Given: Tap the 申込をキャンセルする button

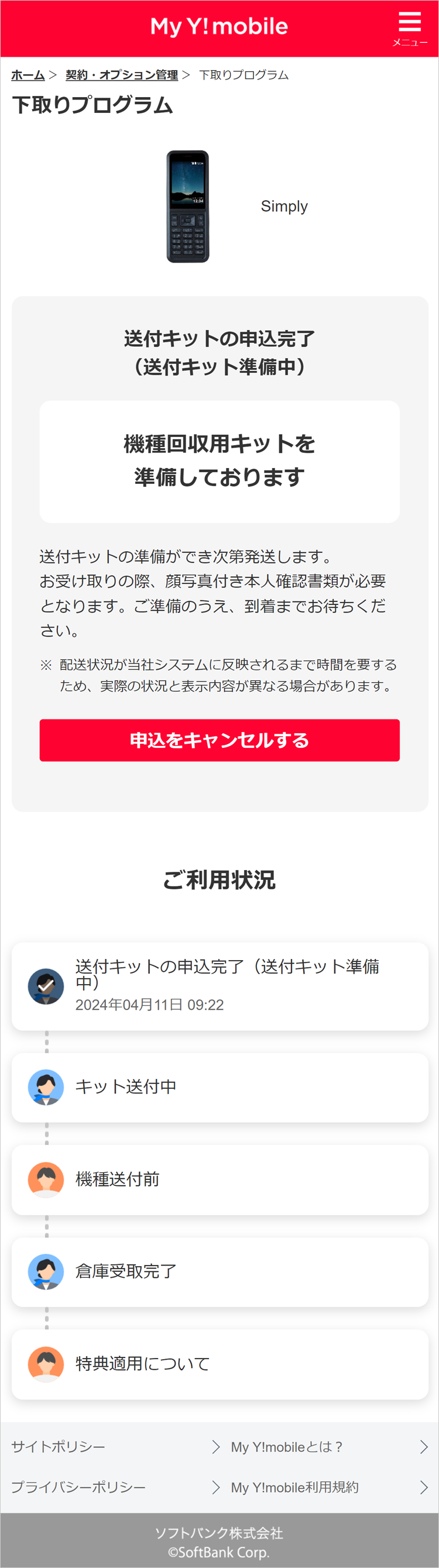Looking at the screenshot, I should 219,740.
